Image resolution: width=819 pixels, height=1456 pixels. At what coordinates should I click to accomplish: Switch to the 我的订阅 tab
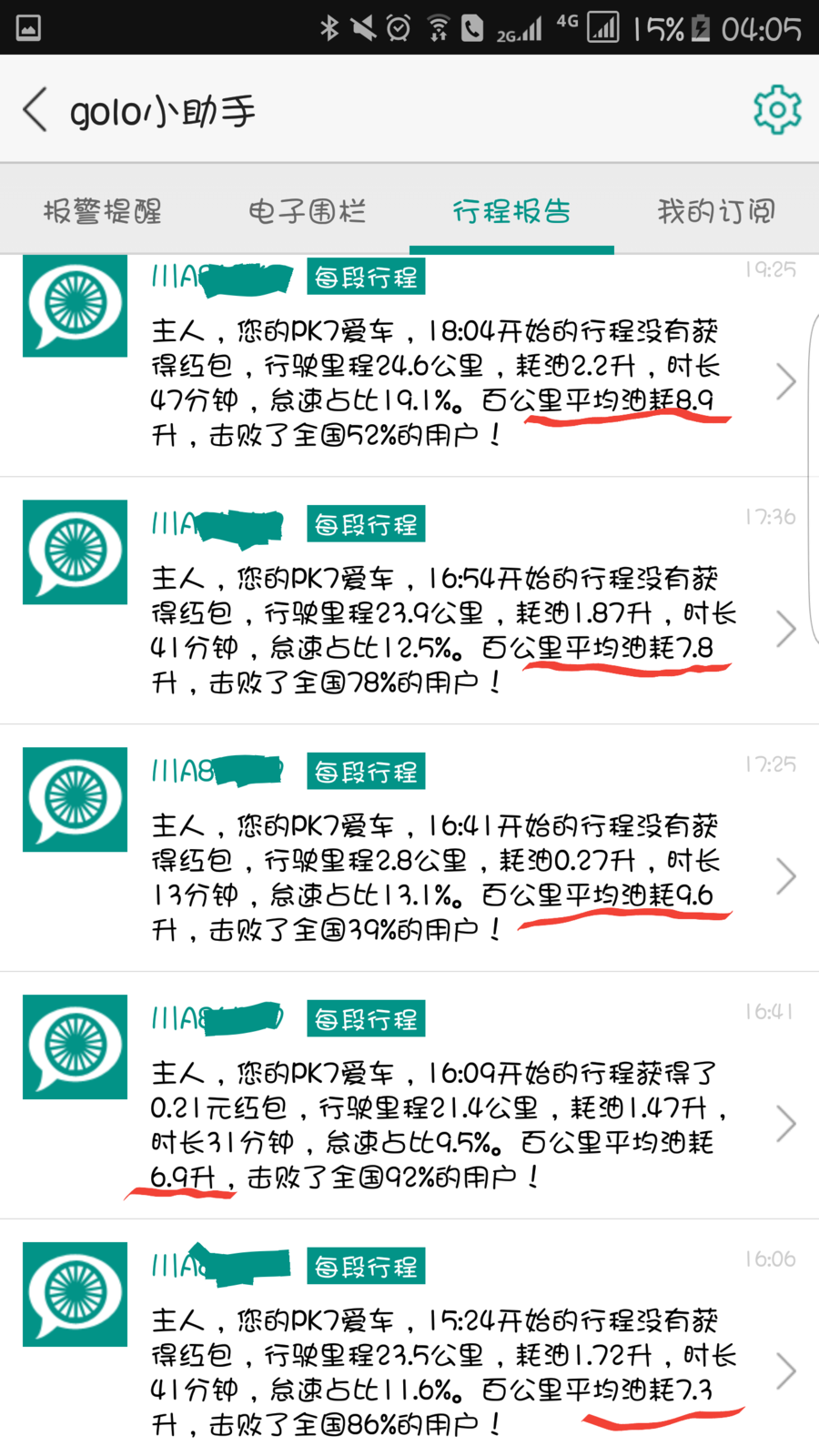(x=716, y=211)
